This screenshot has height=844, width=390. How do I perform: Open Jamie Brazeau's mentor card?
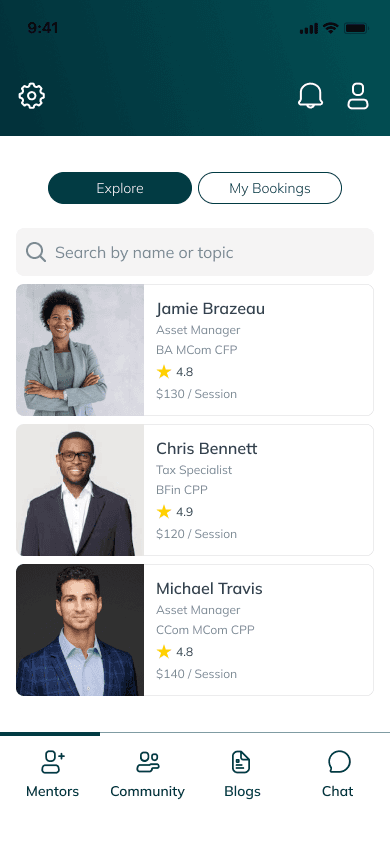(195, 350)
